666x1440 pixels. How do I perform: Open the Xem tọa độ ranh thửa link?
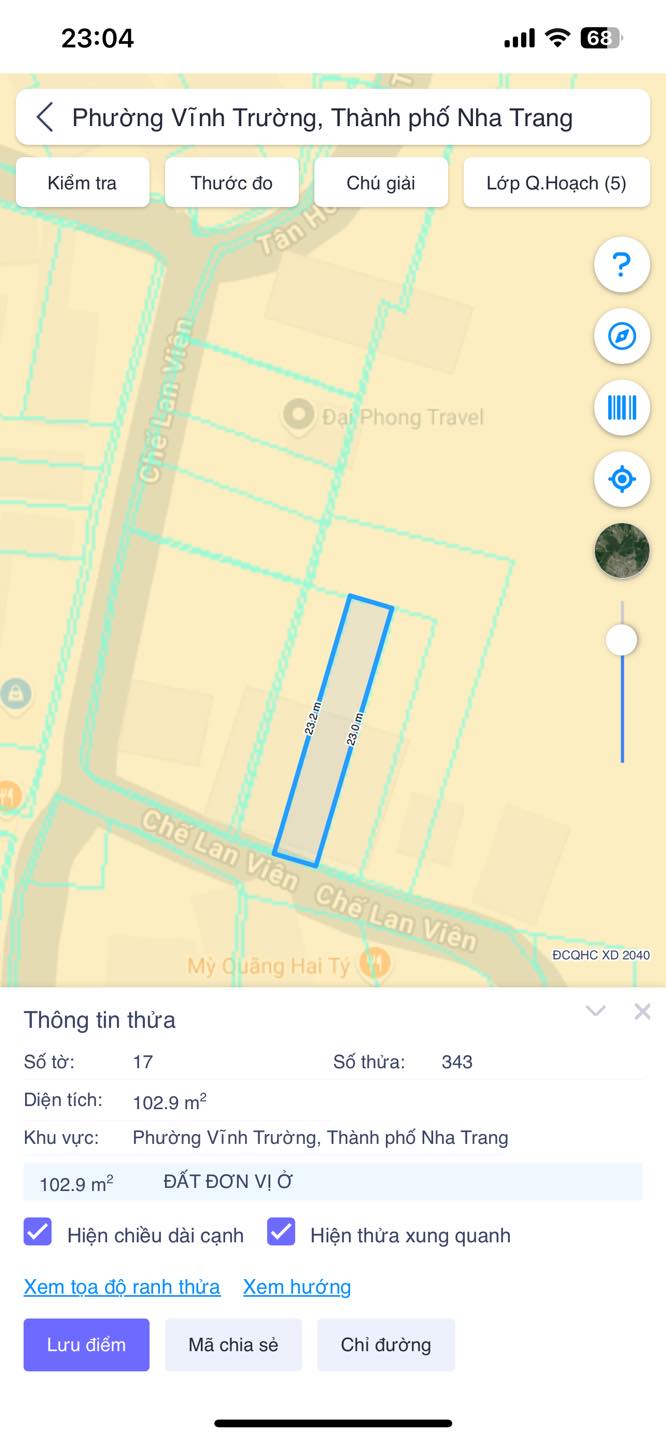[122, 1287]
